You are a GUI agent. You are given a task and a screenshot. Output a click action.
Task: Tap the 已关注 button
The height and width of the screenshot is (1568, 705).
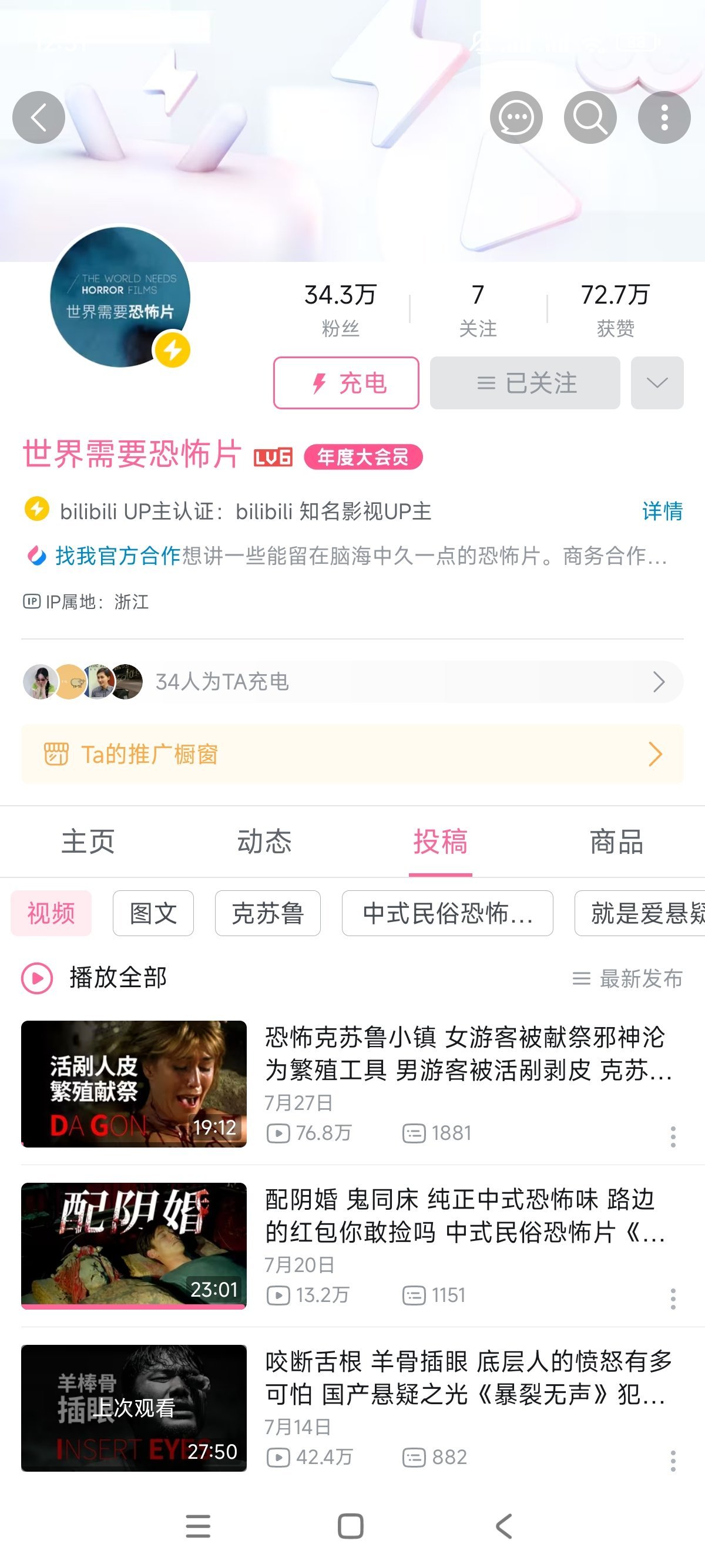click(x=525, y=383)
